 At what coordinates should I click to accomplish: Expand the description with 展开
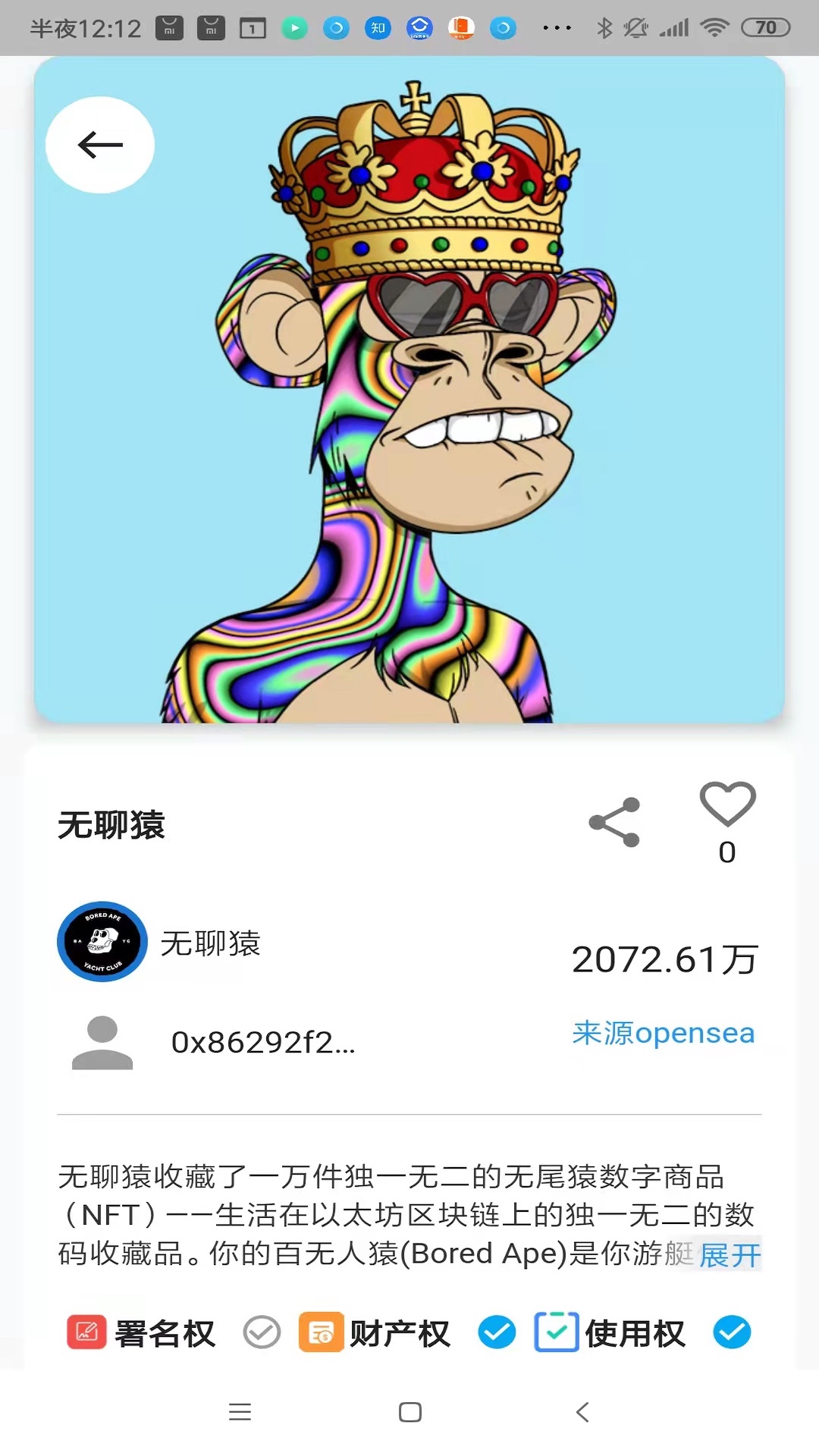pos(730,1255)
